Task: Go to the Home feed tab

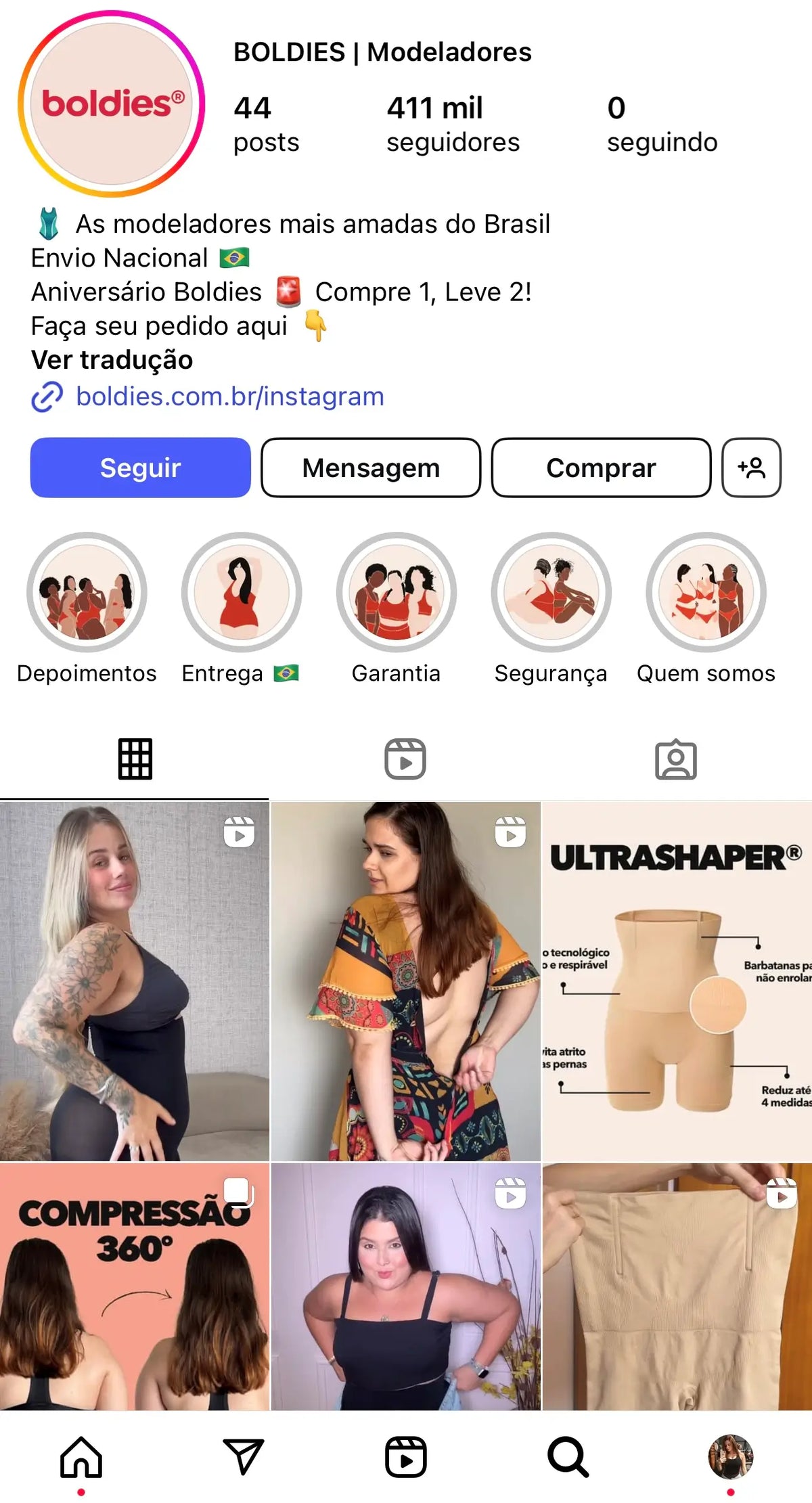Action: (81, 1456)
